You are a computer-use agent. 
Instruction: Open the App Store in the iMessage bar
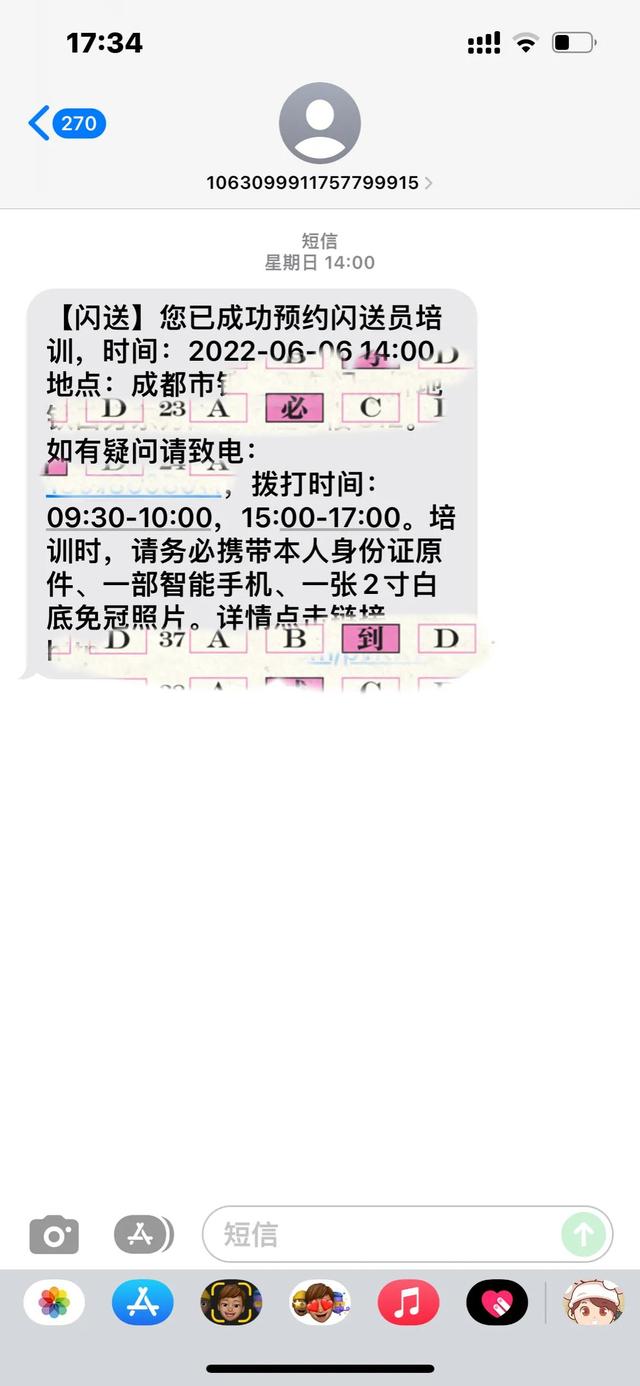click(142, 1302)
